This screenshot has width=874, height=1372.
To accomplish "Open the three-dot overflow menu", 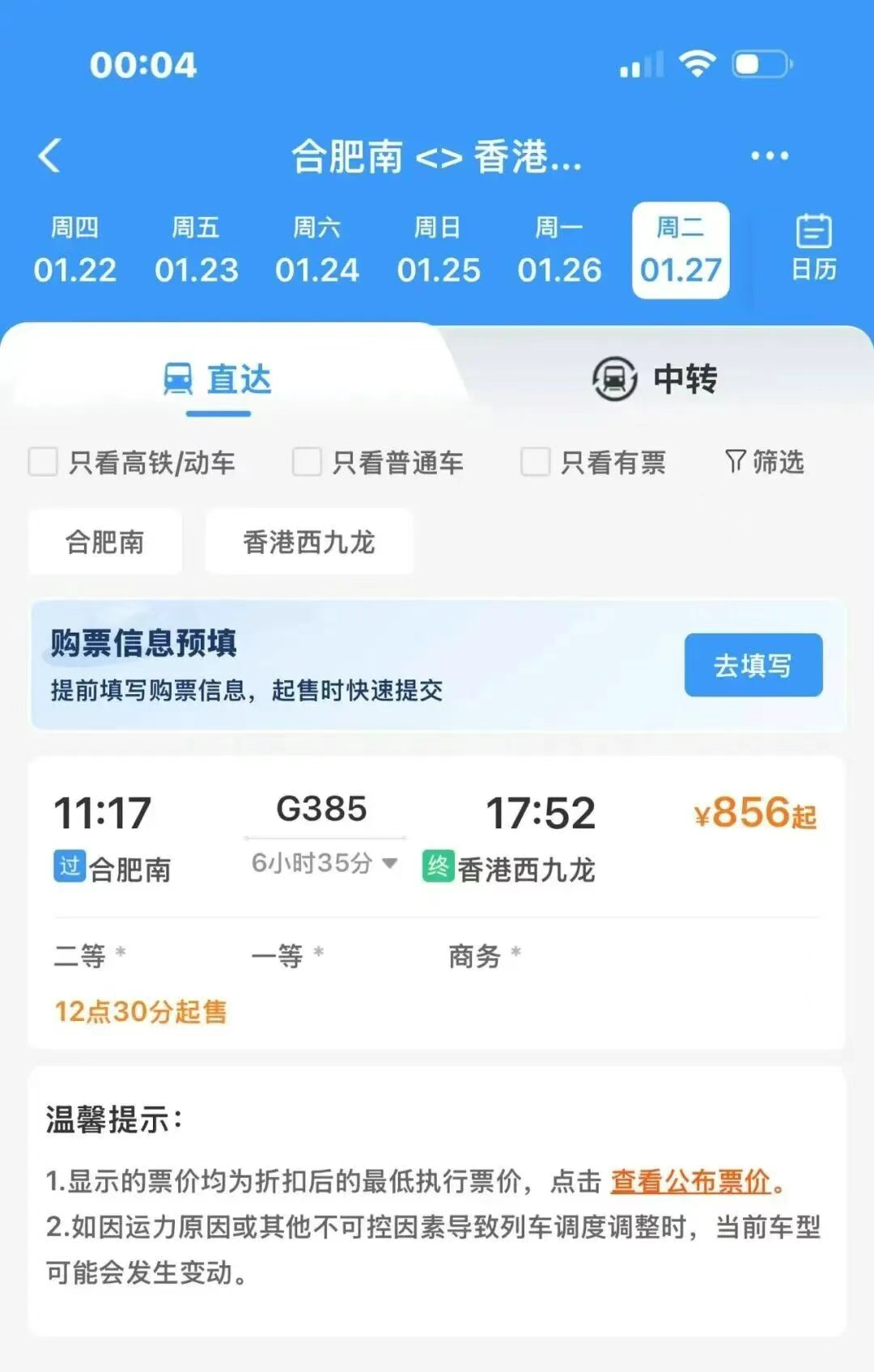I will pyautogui.click(x=769, y=155).
